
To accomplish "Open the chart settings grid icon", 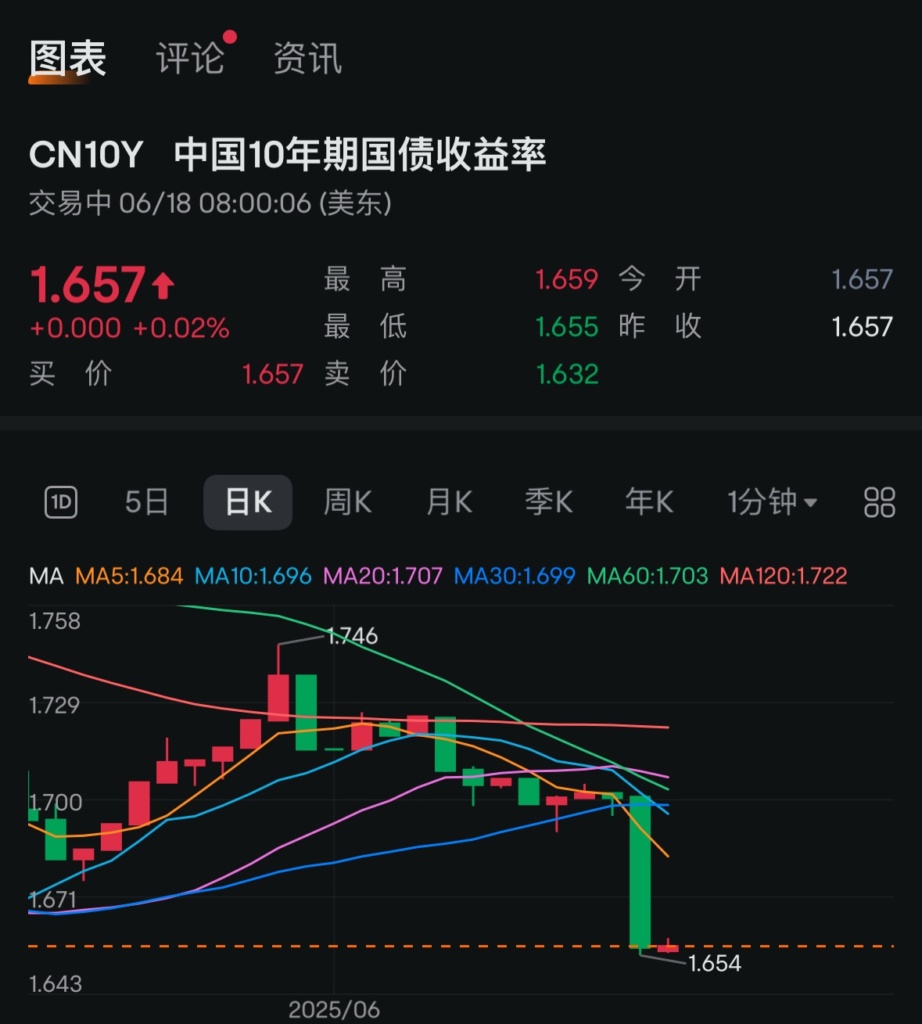I will [x=879, y=502].
